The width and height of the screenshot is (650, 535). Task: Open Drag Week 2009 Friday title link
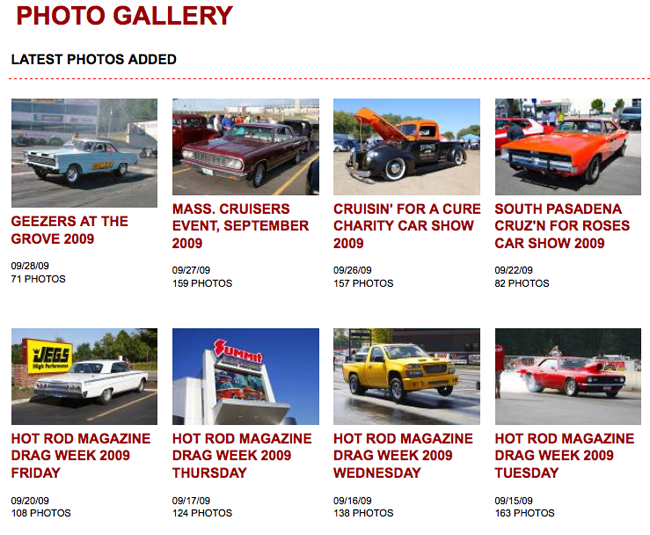[80, 455]
